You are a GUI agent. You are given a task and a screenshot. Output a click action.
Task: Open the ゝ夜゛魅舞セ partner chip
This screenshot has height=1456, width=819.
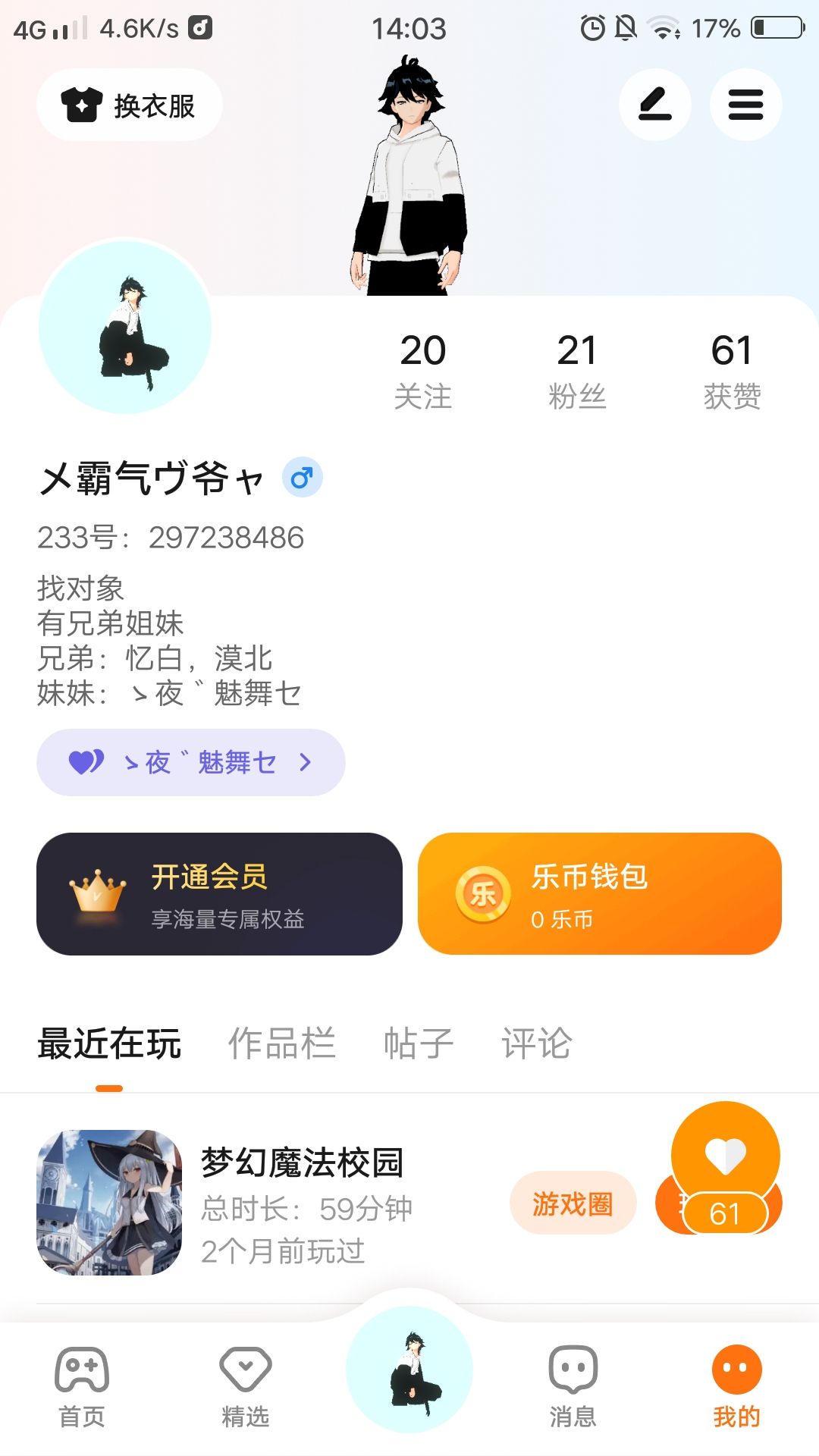coord(191,762)
